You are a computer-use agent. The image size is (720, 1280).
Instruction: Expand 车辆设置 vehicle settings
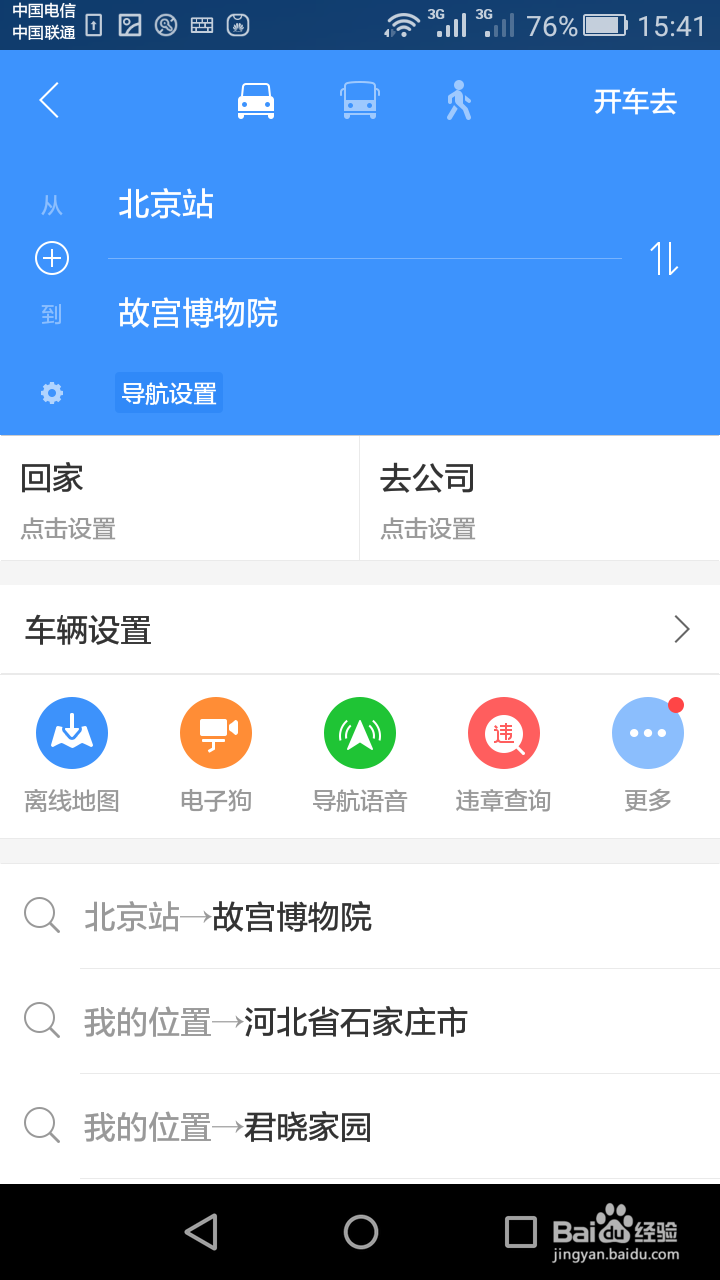[360, 628]
